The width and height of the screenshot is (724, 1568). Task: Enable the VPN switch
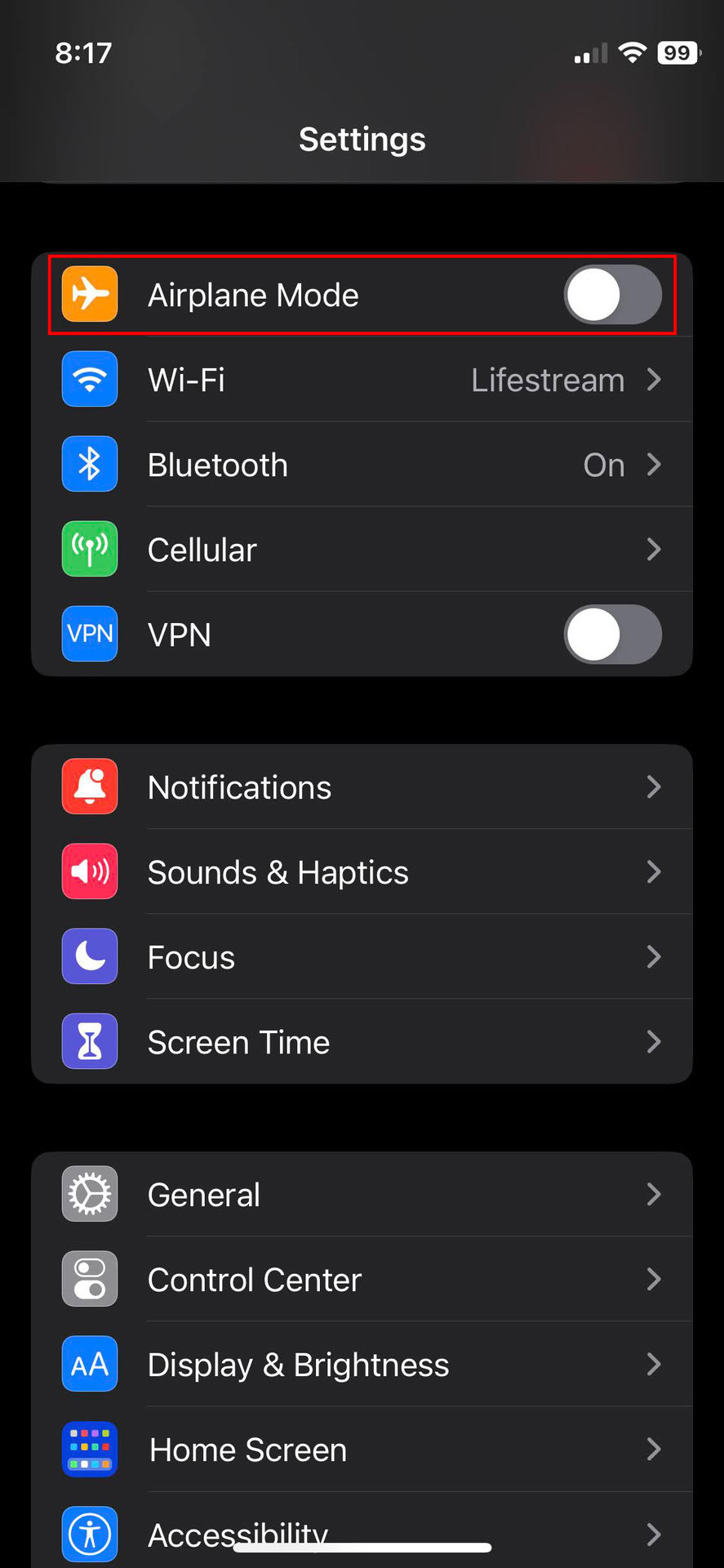612,635
